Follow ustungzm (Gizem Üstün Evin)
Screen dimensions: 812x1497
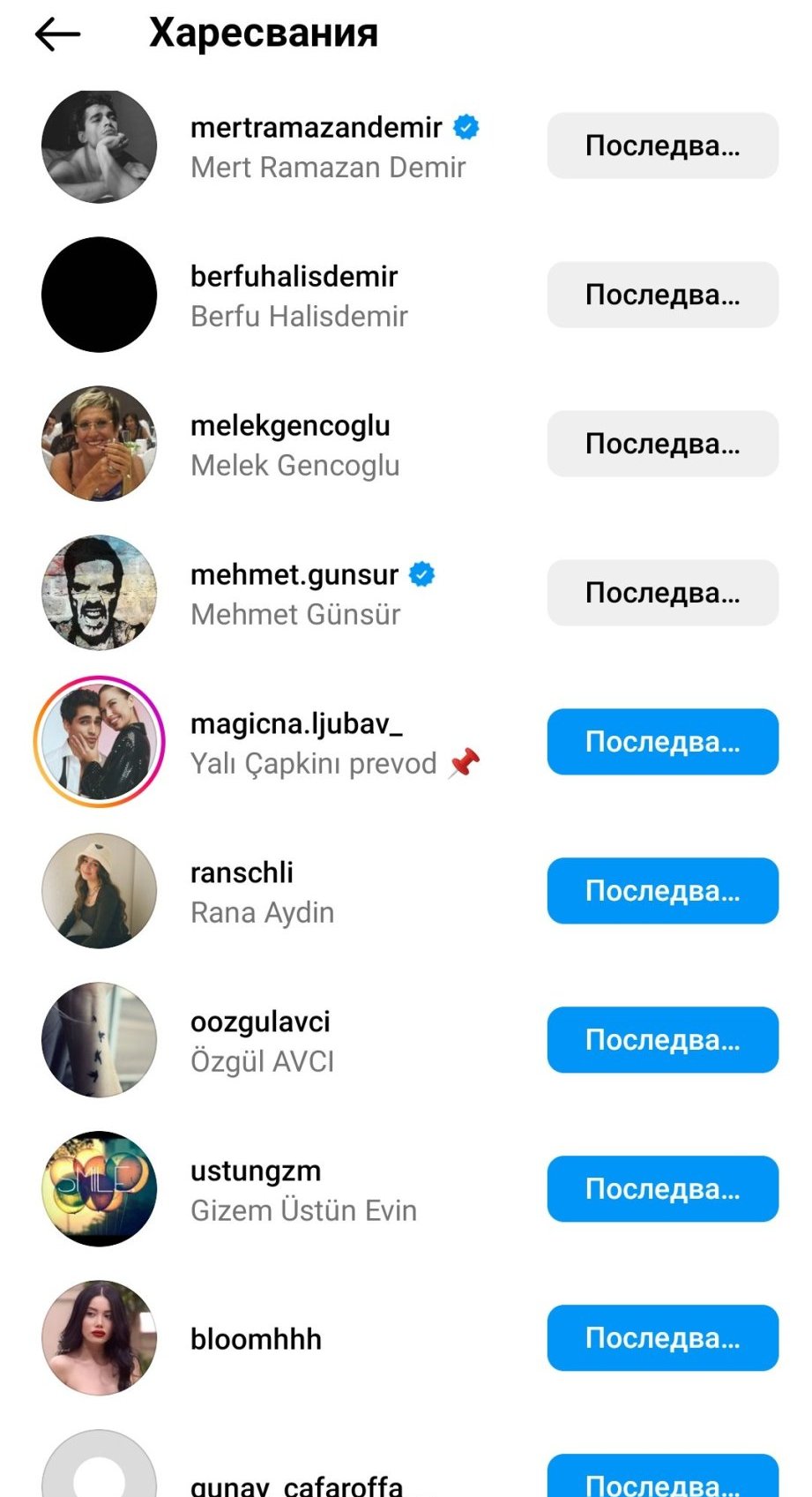click(662, 1189)
